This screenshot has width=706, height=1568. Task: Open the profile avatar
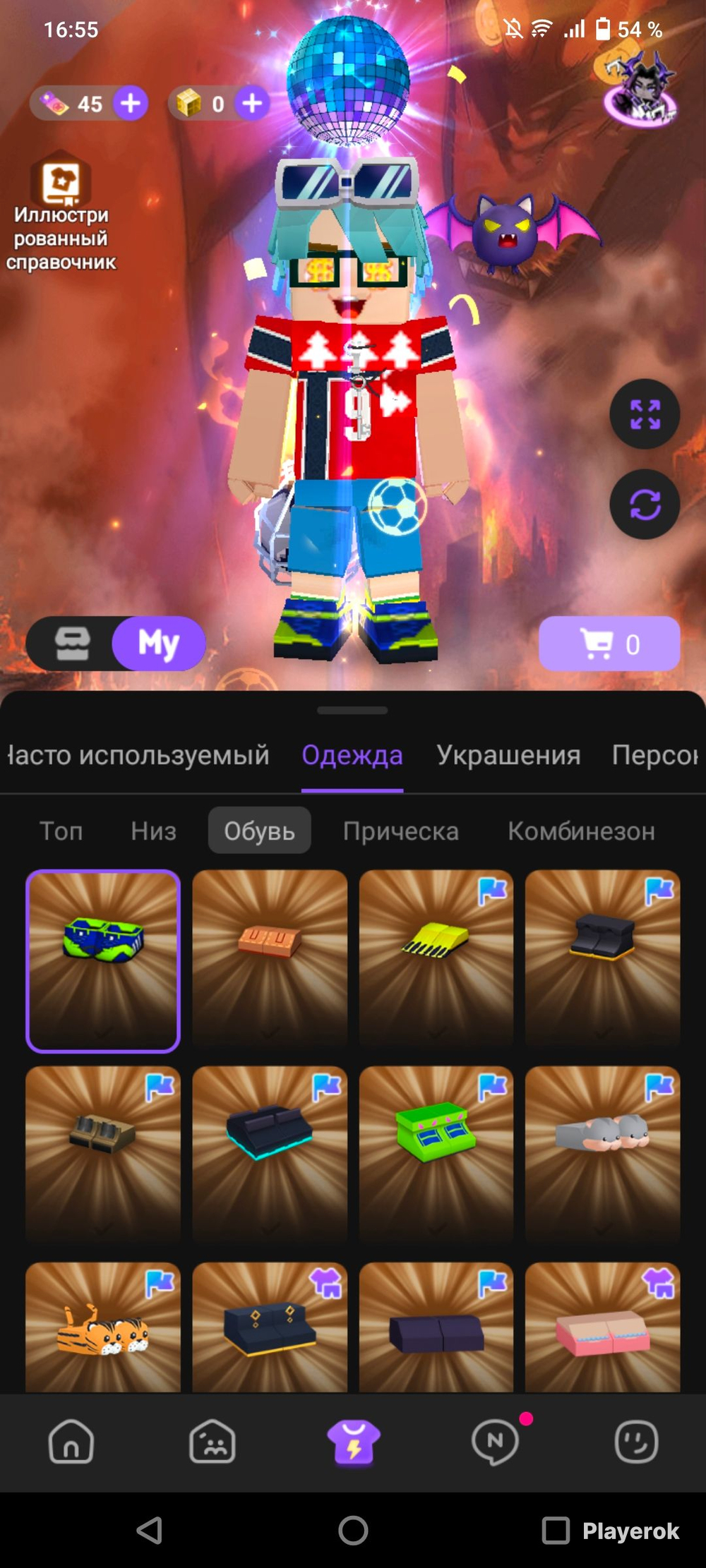point(640,92)
